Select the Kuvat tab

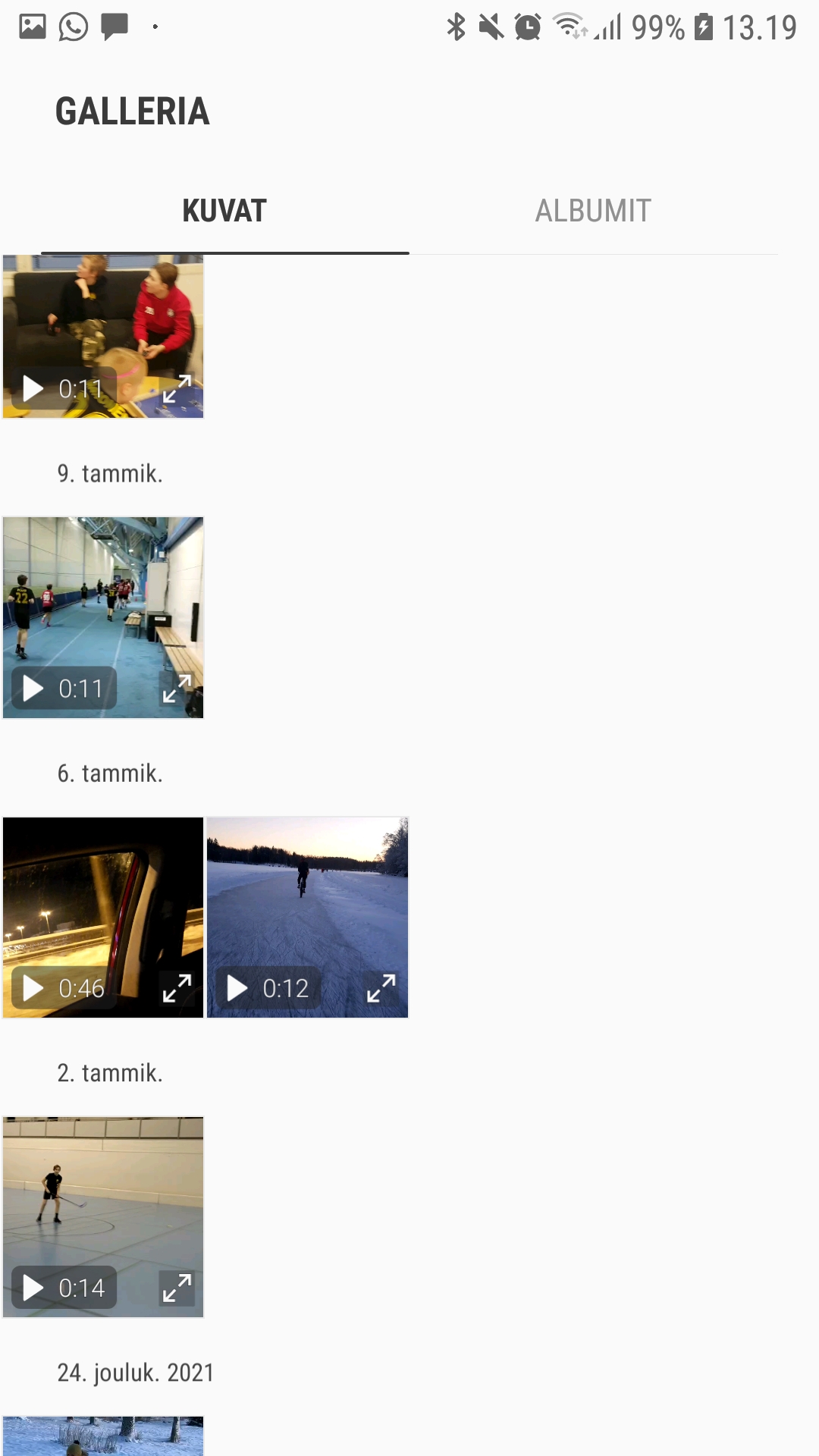[224, 211]
